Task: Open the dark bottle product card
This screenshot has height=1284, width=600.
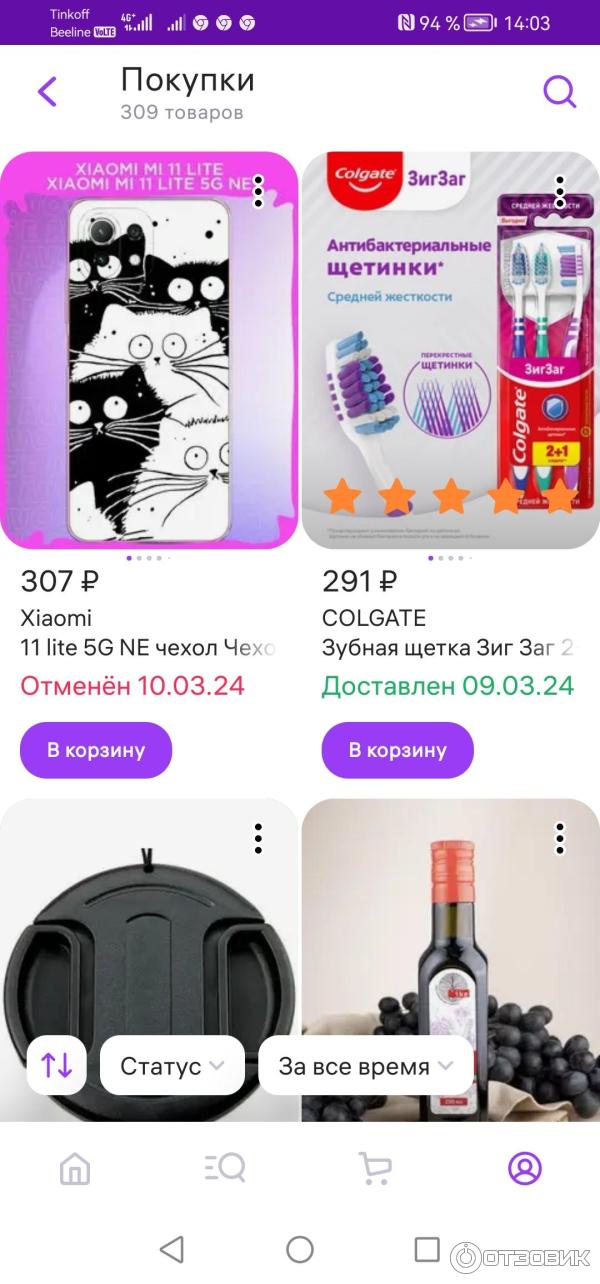Action: pyautogui.click(x=450, y=950)
